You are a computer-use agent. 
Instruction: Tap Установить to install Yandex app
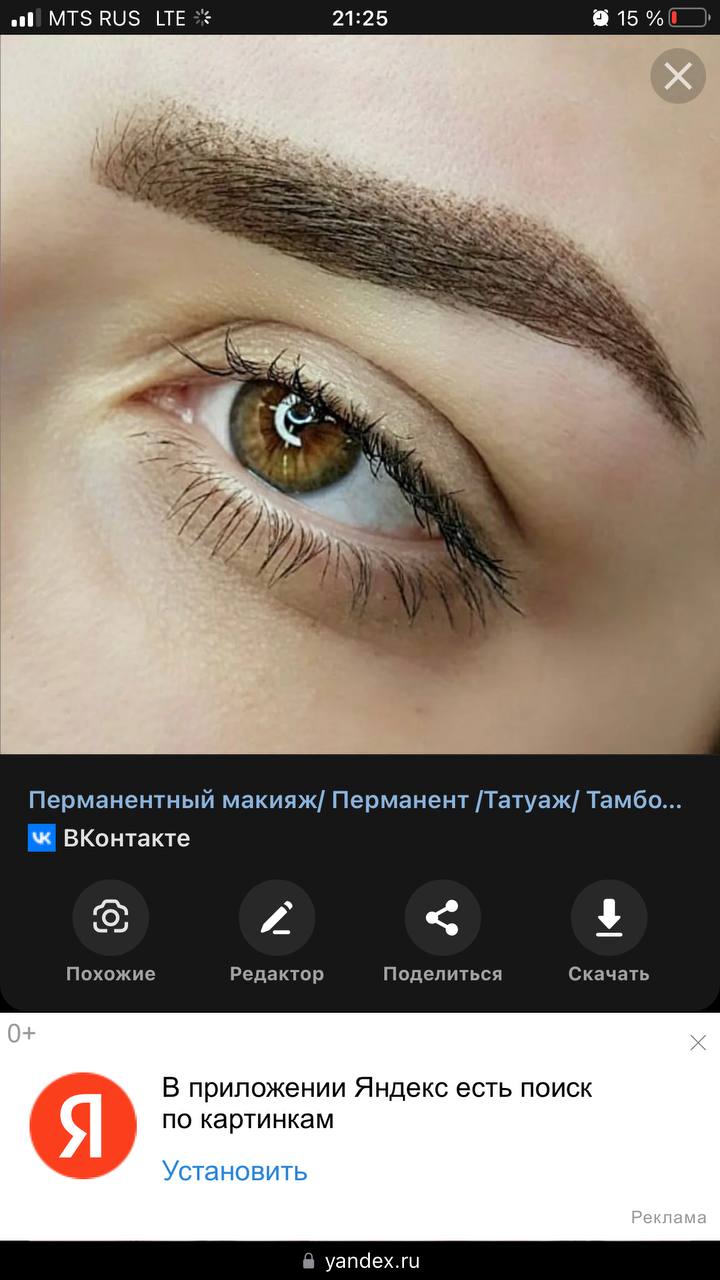coord(235,1171)
